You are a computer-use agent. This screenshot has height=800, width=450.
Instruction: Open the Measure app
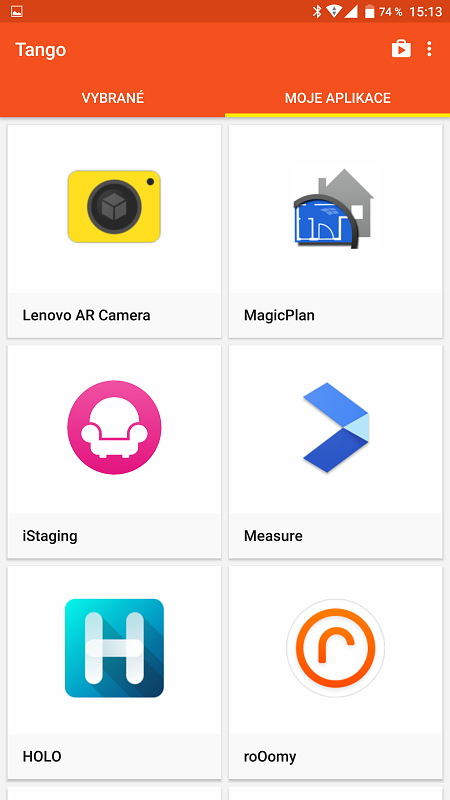335,452
